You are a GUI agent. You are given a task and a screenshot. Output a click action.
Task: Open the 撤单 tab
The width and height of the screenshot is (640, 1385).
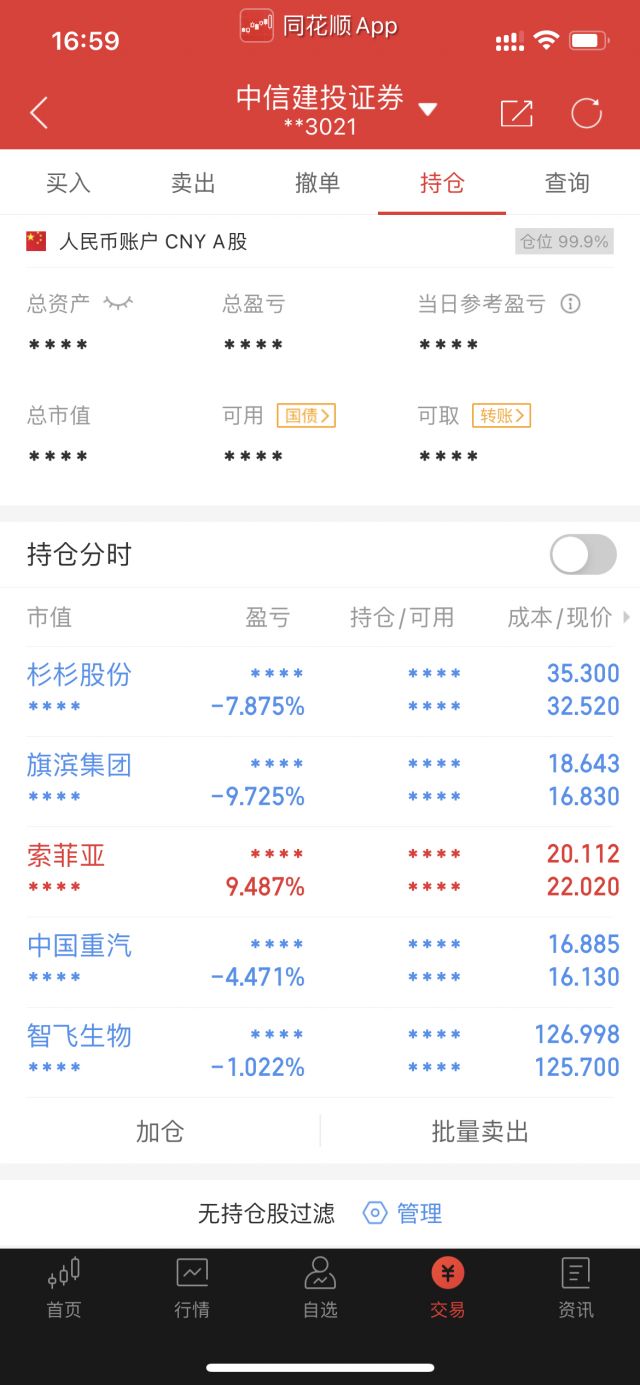pos(318,183)
